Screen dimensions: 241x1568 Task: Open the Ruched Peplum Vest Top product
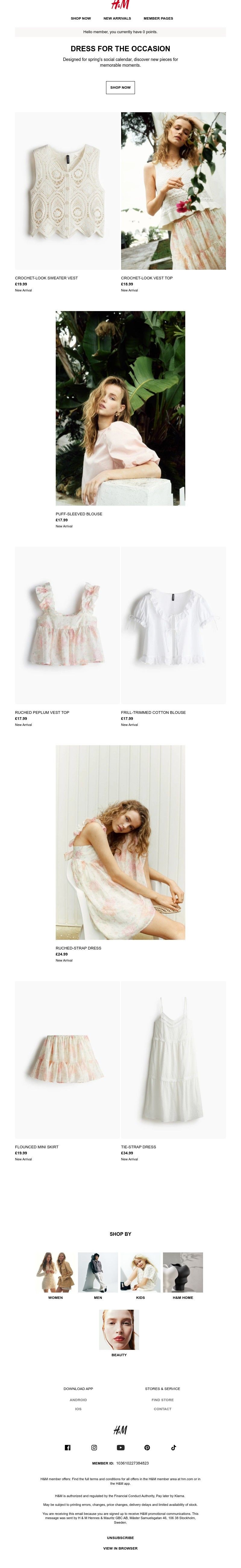(67, 625)
